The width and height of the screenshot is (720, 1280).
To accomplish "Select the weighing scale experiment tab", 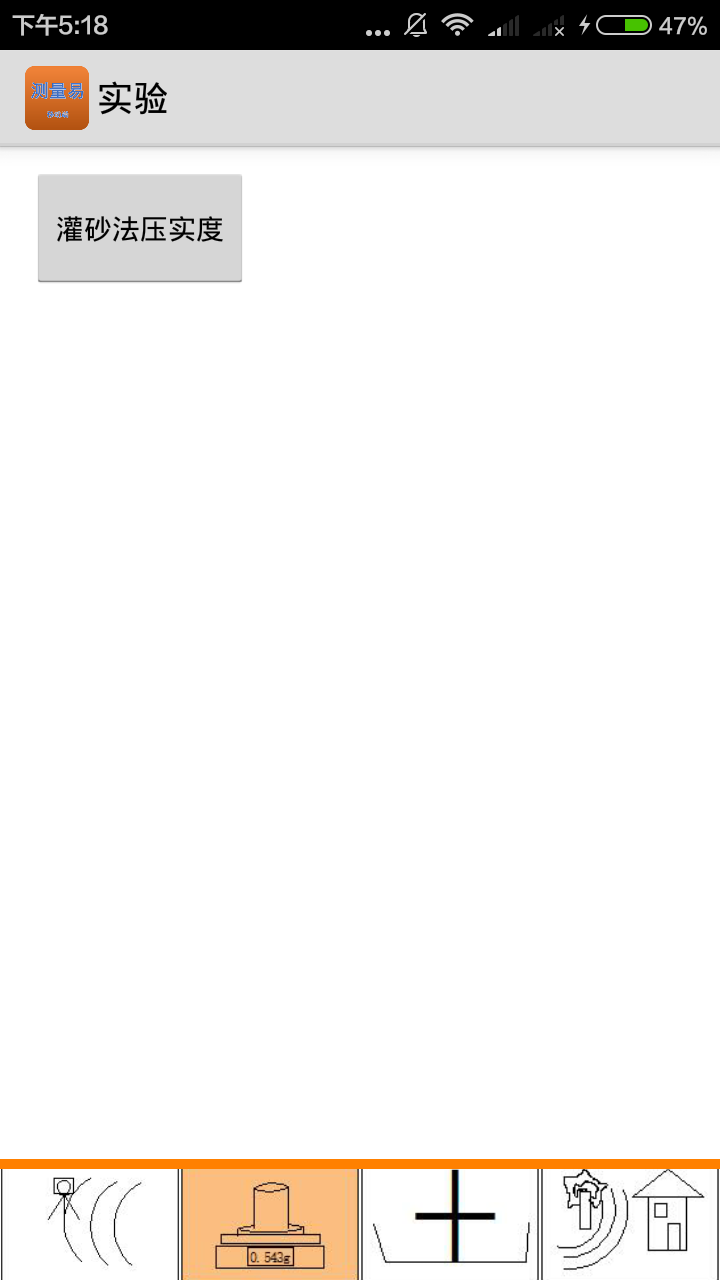I will pyautogui.click(x=270, y=1224).
